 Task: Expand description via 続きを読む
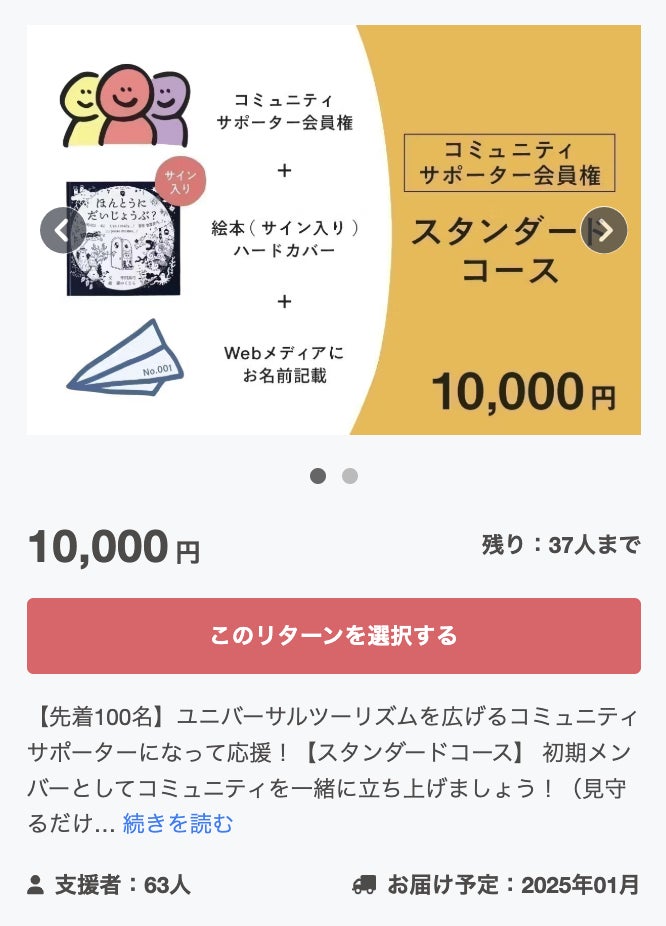178,824
